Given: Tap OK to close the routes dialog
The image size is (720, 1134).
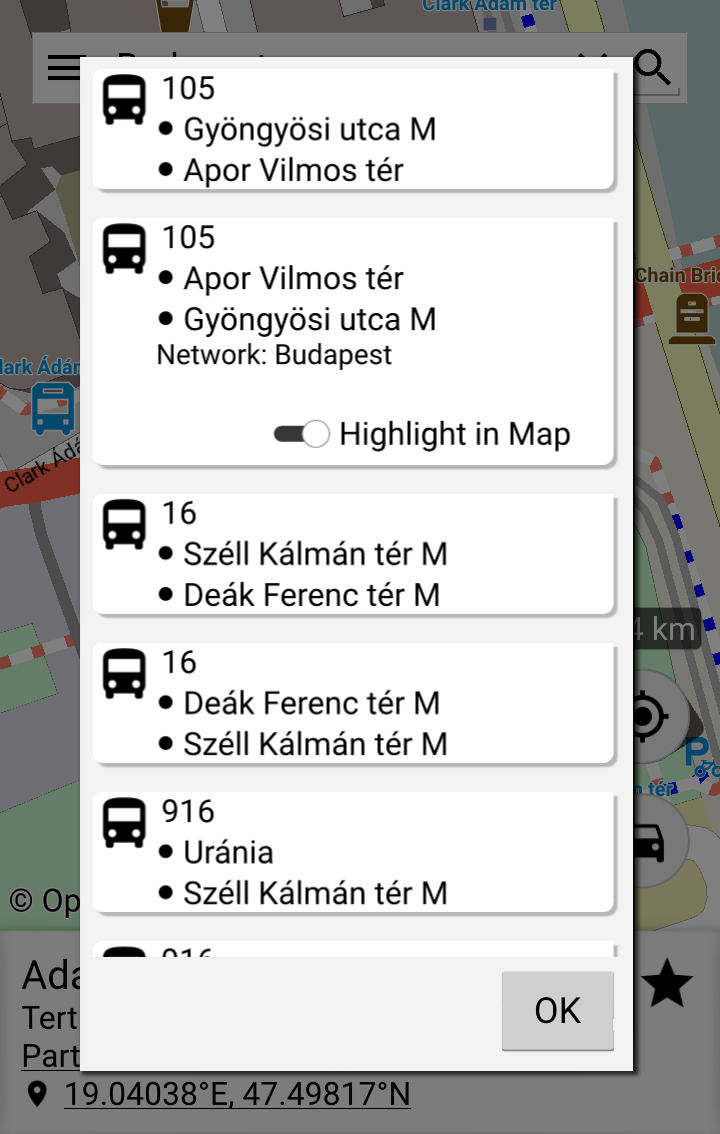Looking at the screenshot, I should pyautogui.click(x=557, y=1010).
